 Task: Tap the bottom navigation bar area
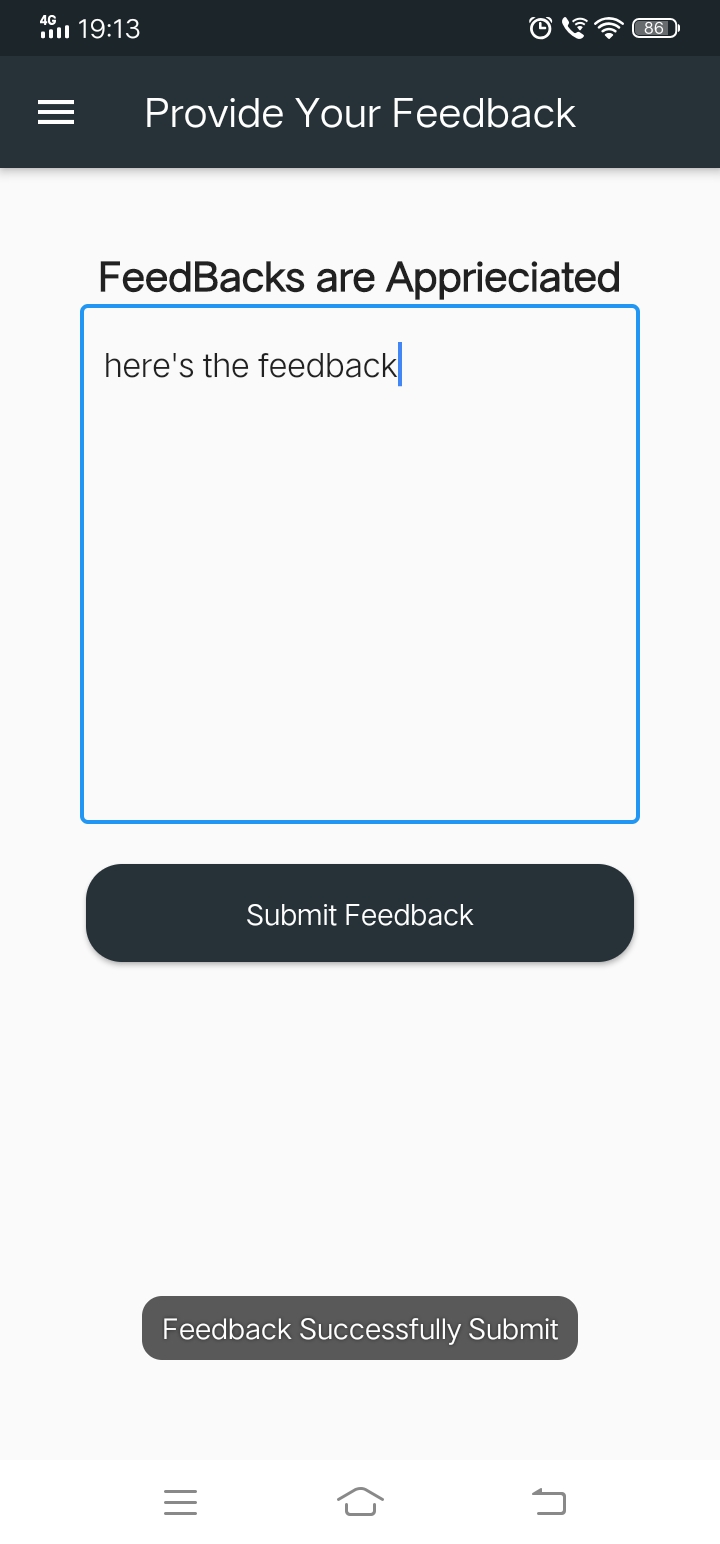(360, 1500)
